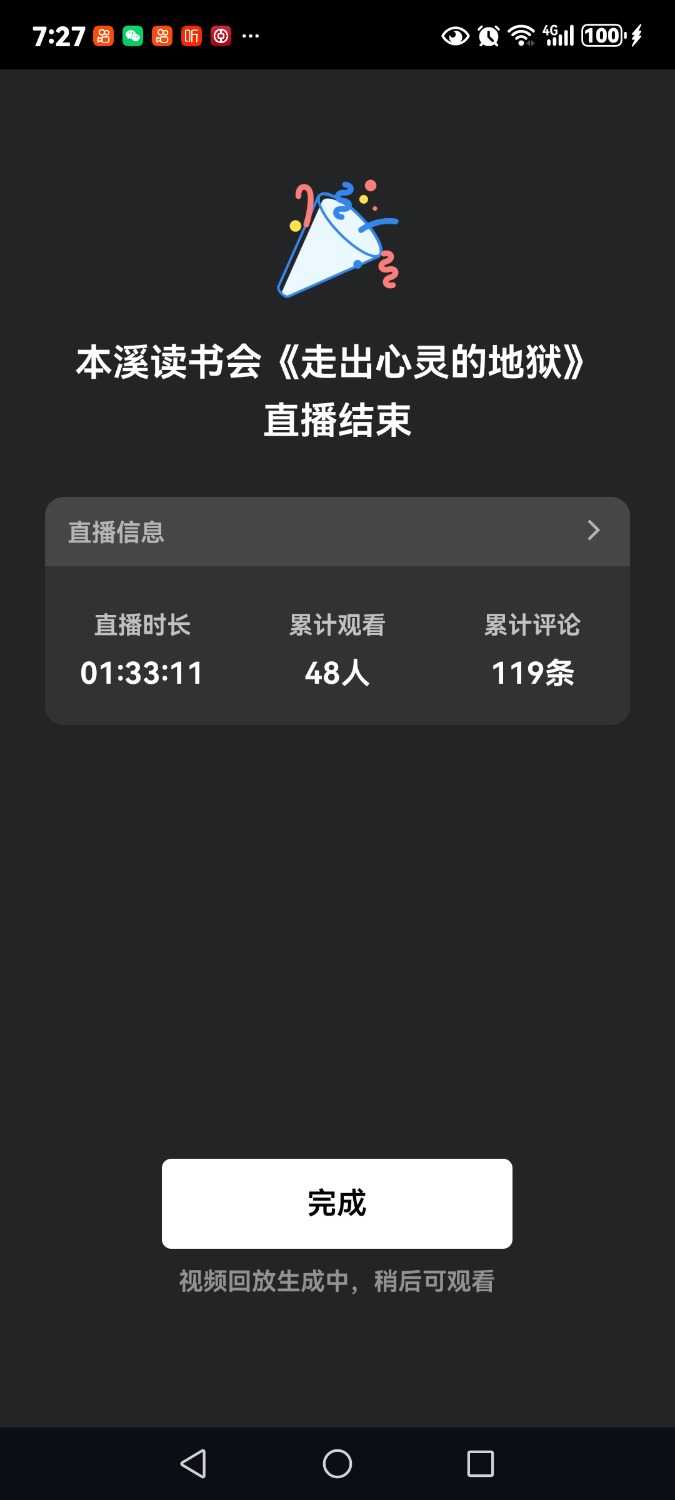Image resolution: width=675 pixels, height=1500 pixels.
Task: Go to the home screen
Action: [x=337, y=1464]
